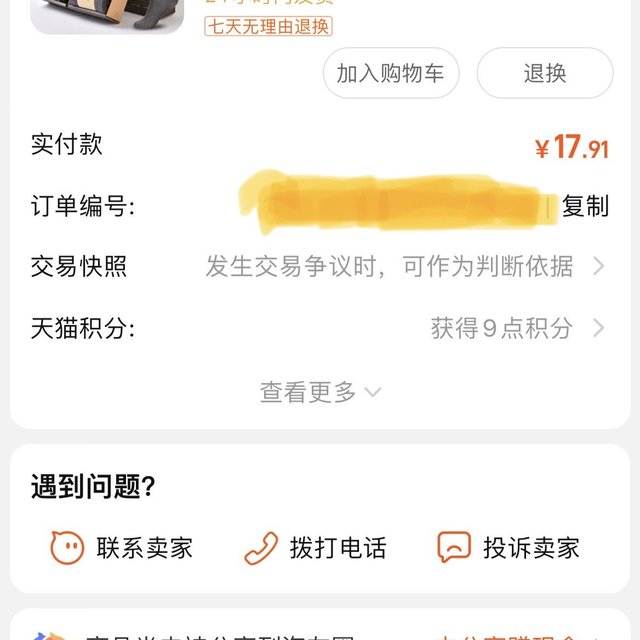
Task: Call support with 拨打电话
Action: (316, 548)
